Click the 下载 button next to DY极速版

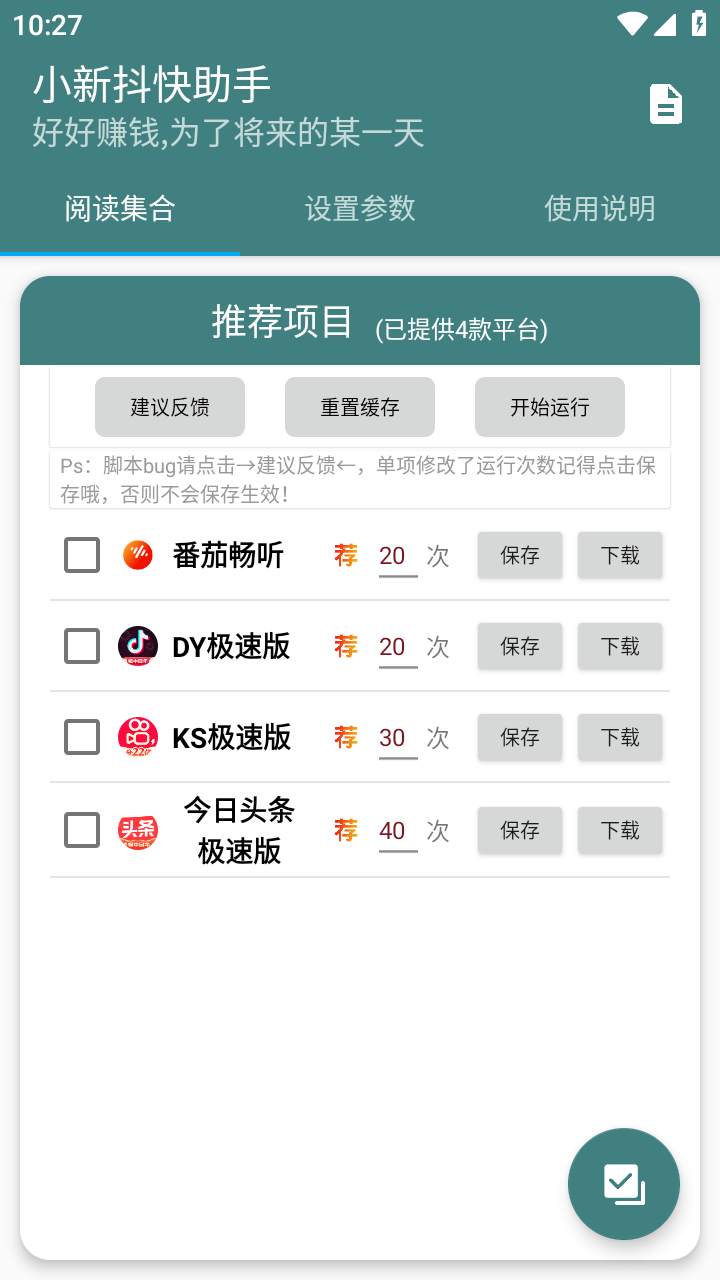click(619, 646)
